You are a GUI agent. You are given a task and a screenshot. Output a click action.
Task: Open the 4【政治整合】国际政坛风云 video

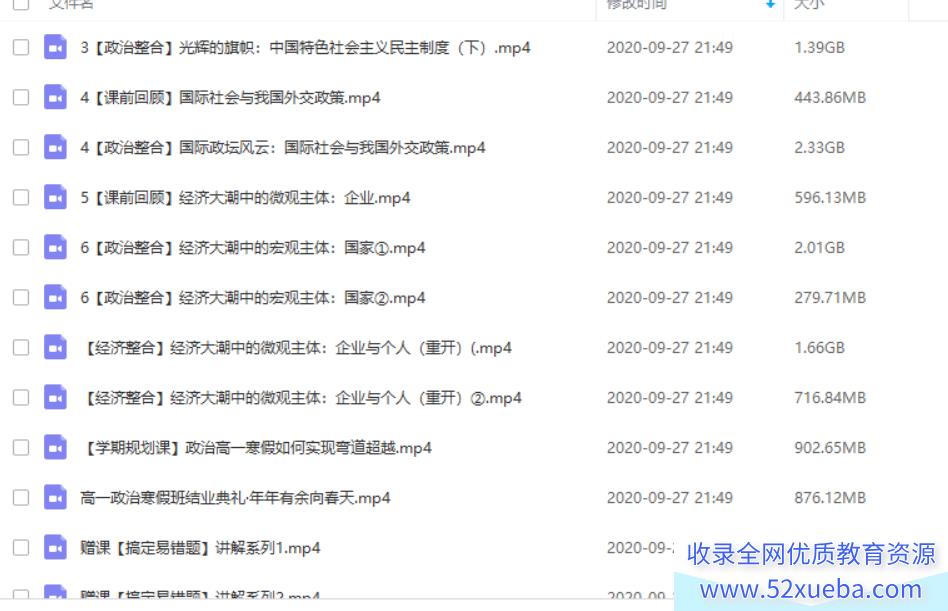pyautogui.click(x=283, y=147)
